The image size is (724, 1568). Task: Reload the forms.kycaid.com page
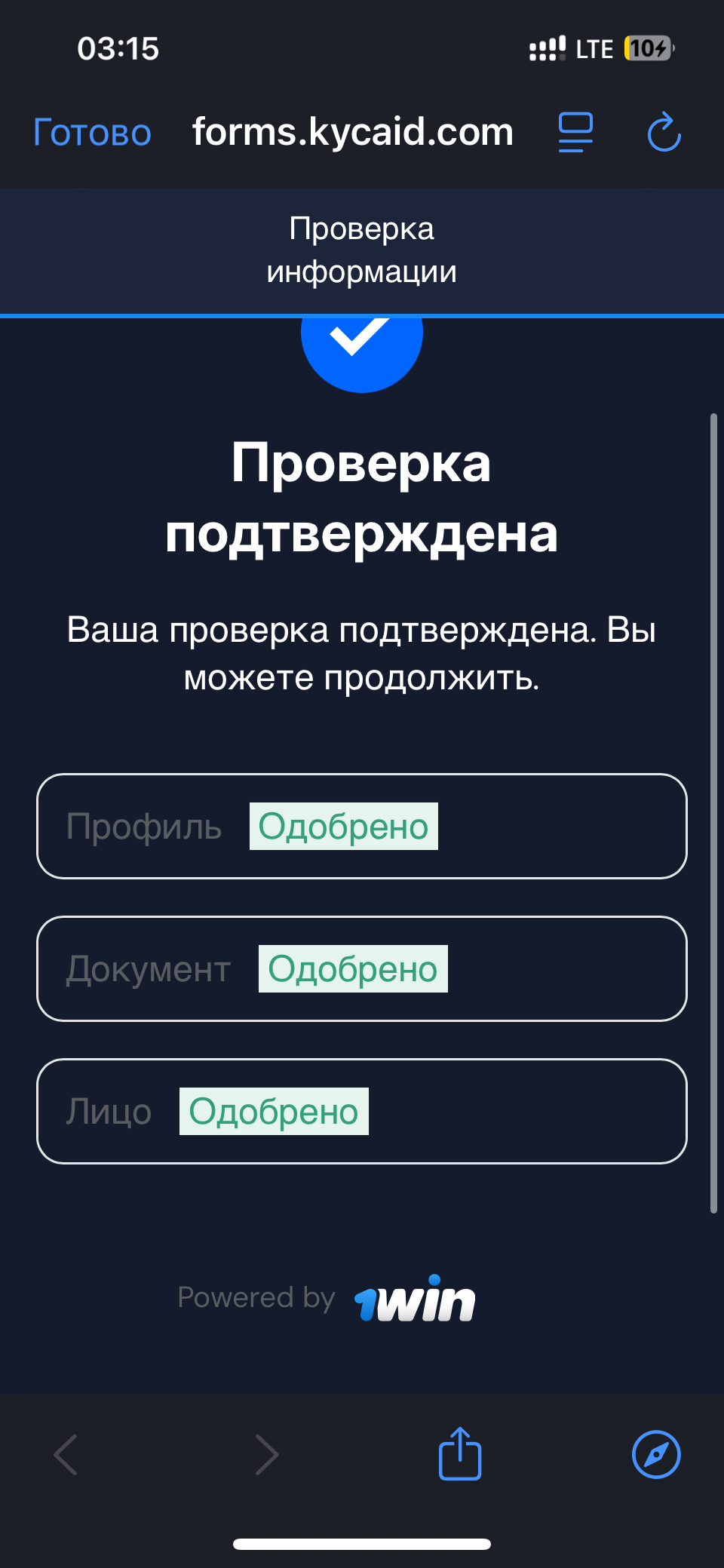click(x=664, y=133)
